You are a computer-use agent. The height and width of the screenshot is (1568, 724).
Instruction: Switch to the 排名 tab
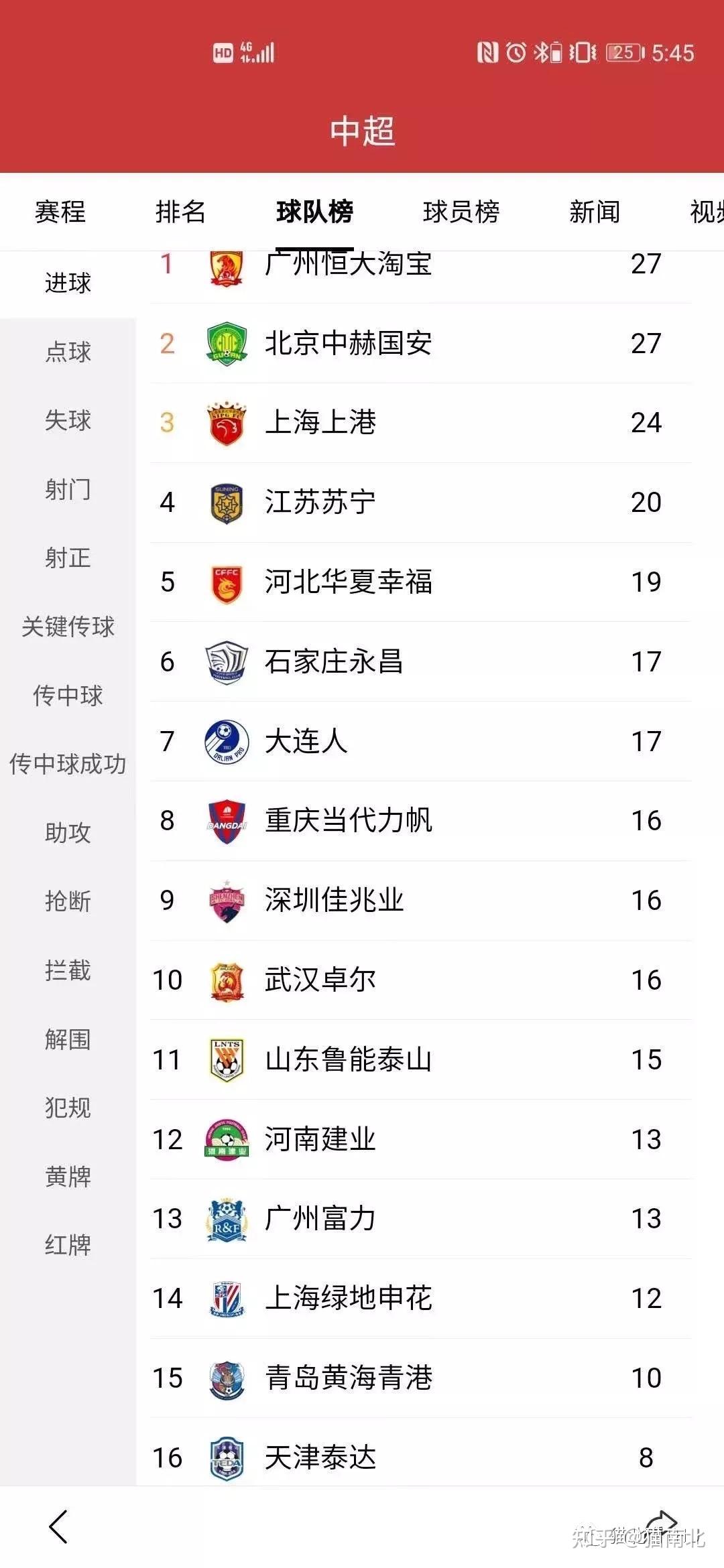pyautogui.click(x=180, y=212)
